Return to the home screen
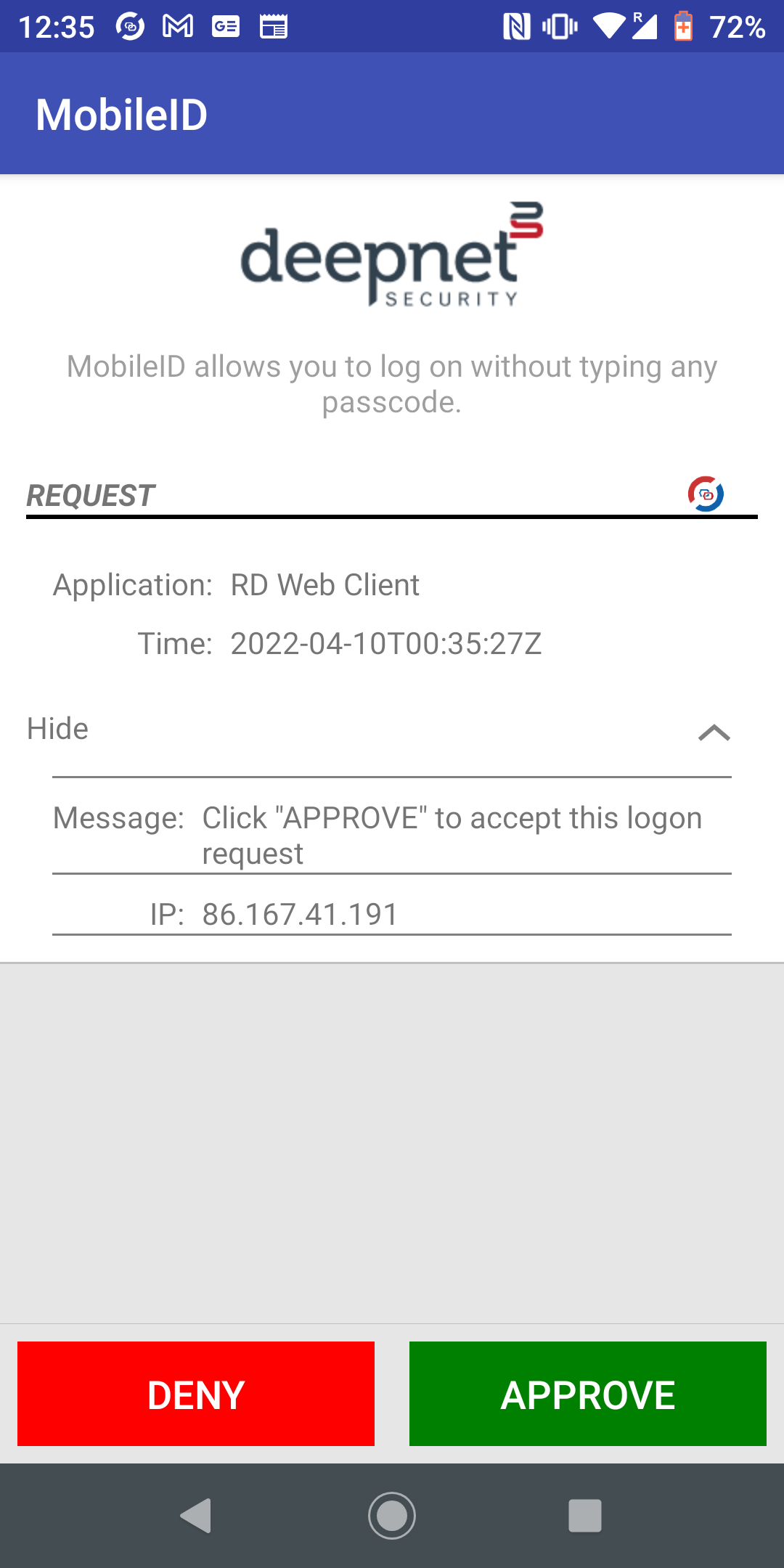 click(x=392, y=1516)
